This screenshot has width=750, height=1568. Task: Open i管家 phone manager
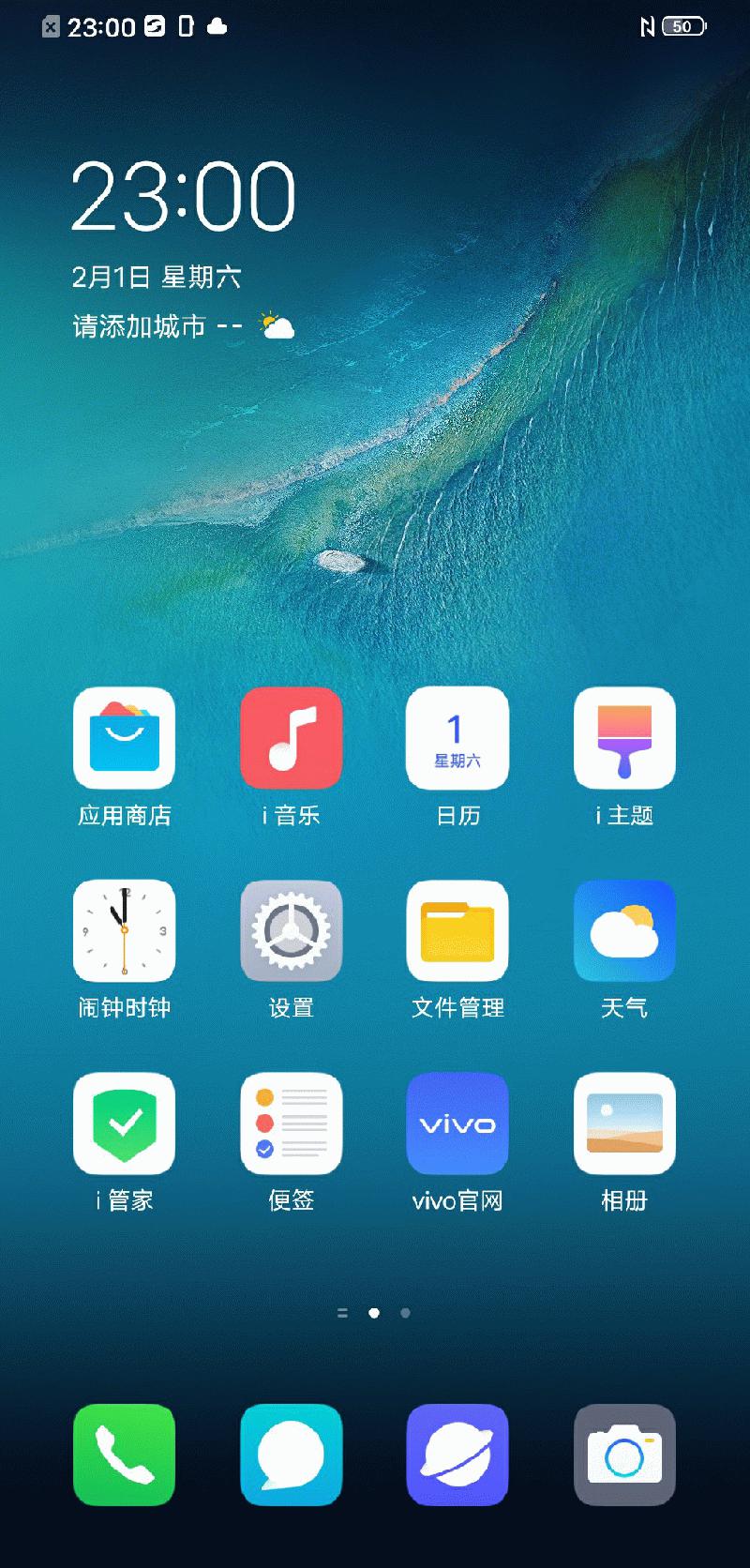click(x=125, y=1123)
